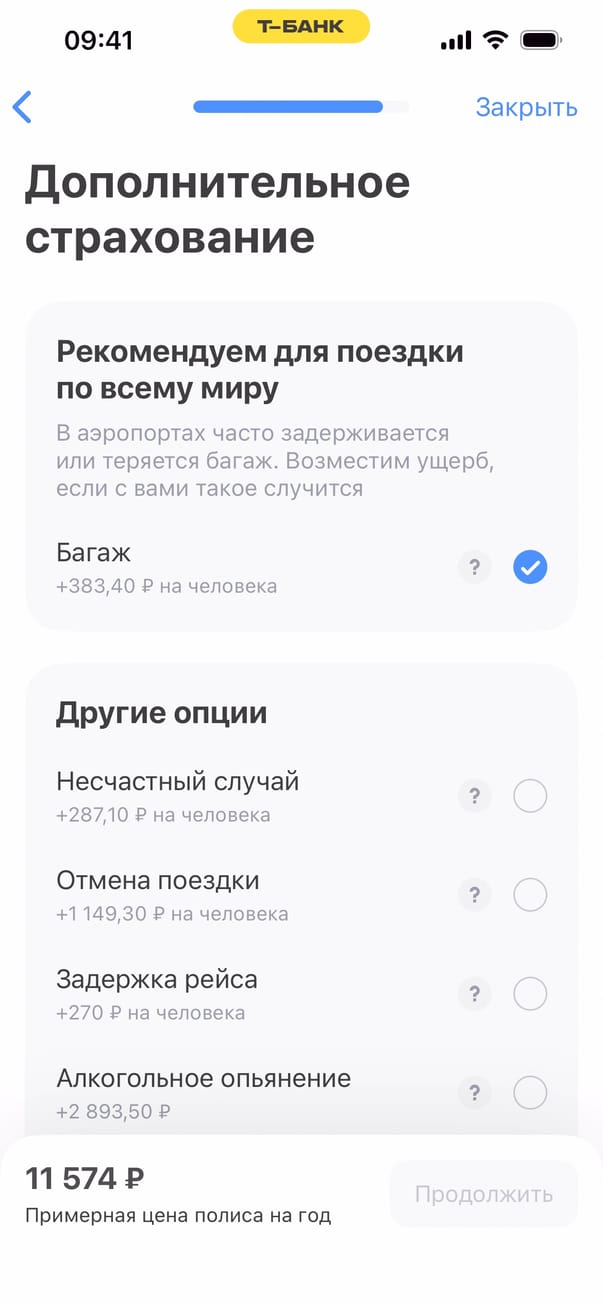
Task: Open help for Отмена поездки
Action: point(475,895)
